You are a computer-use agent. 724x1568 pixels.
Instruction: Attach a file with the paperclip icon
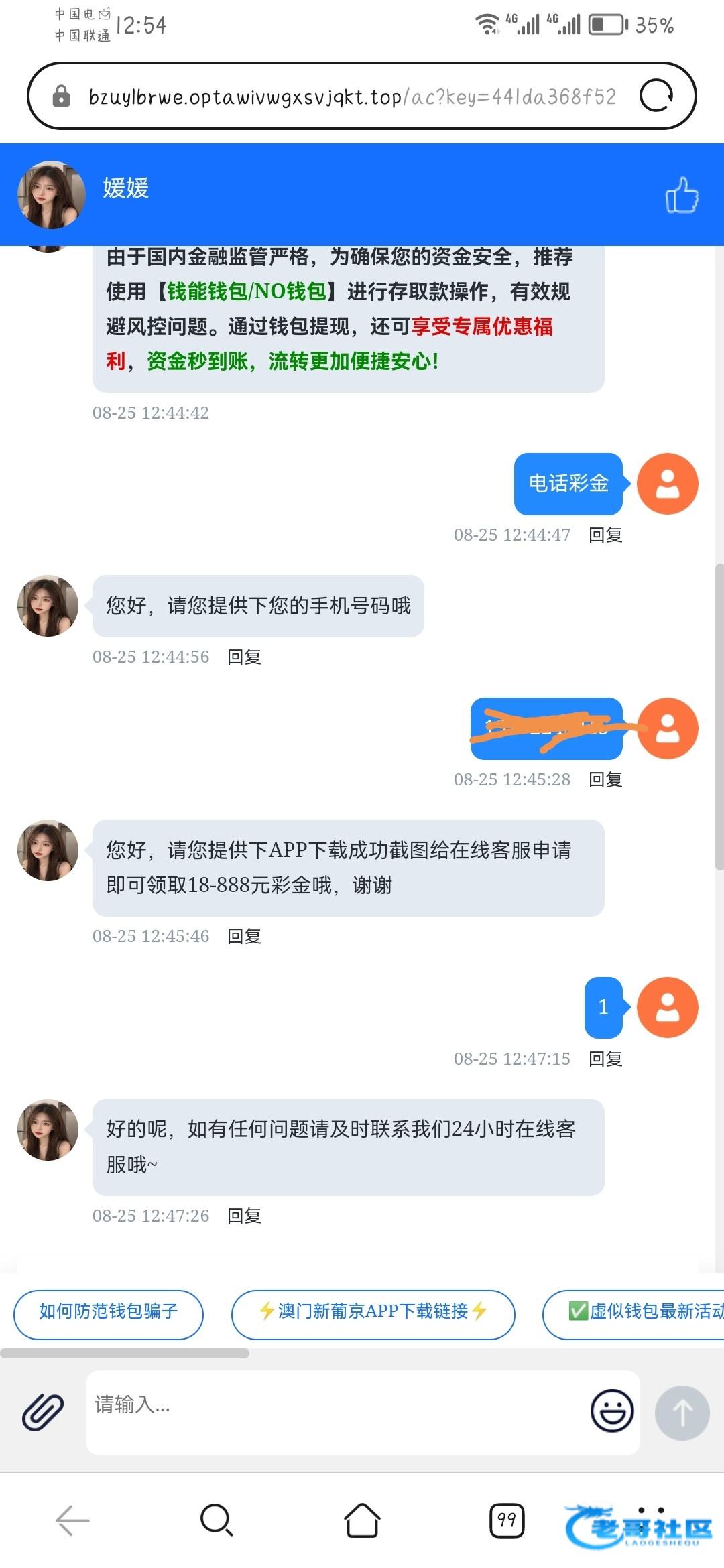click(x=43, y=1413)
